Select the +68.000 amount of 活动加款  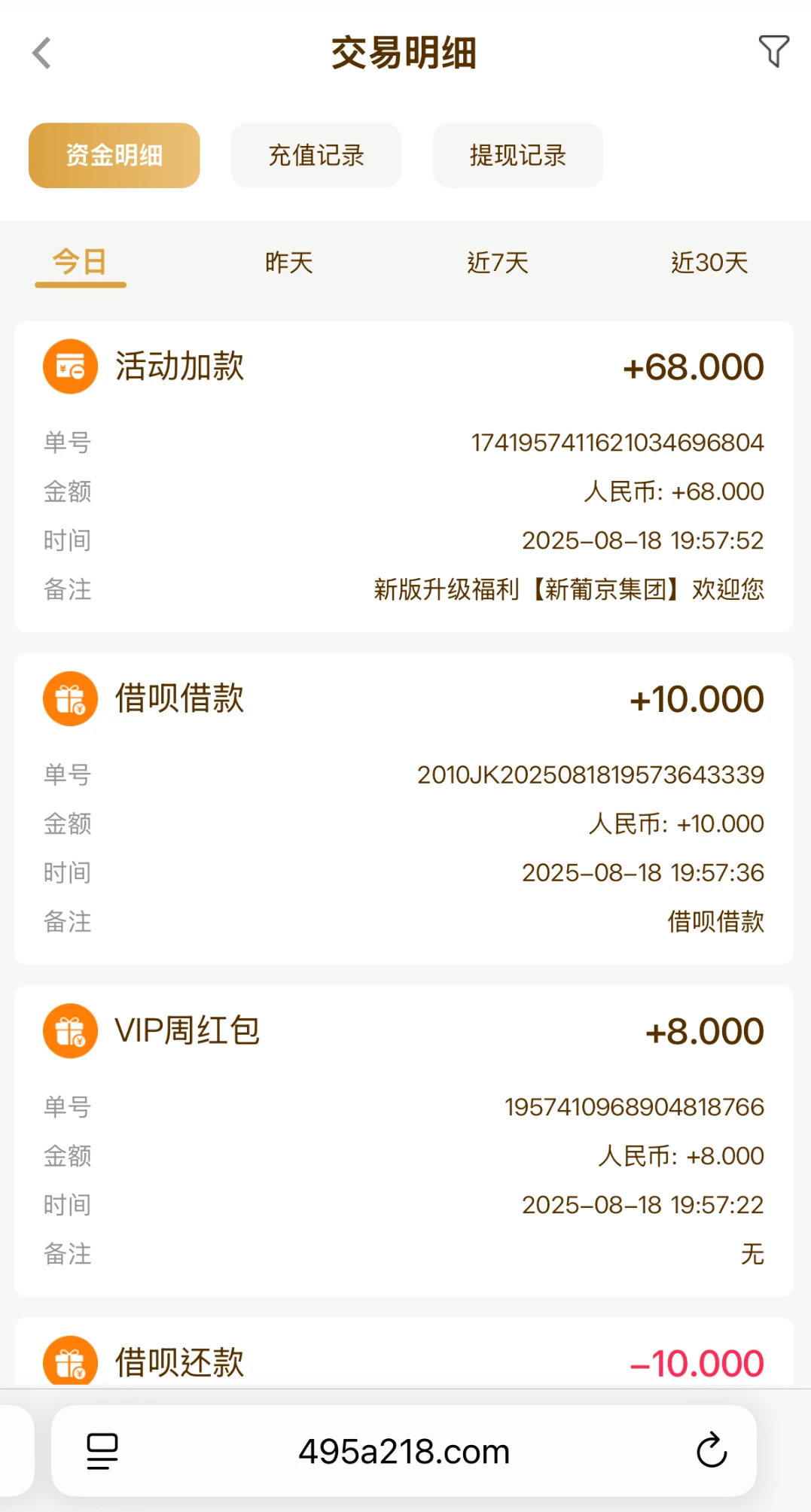(693, 366)
